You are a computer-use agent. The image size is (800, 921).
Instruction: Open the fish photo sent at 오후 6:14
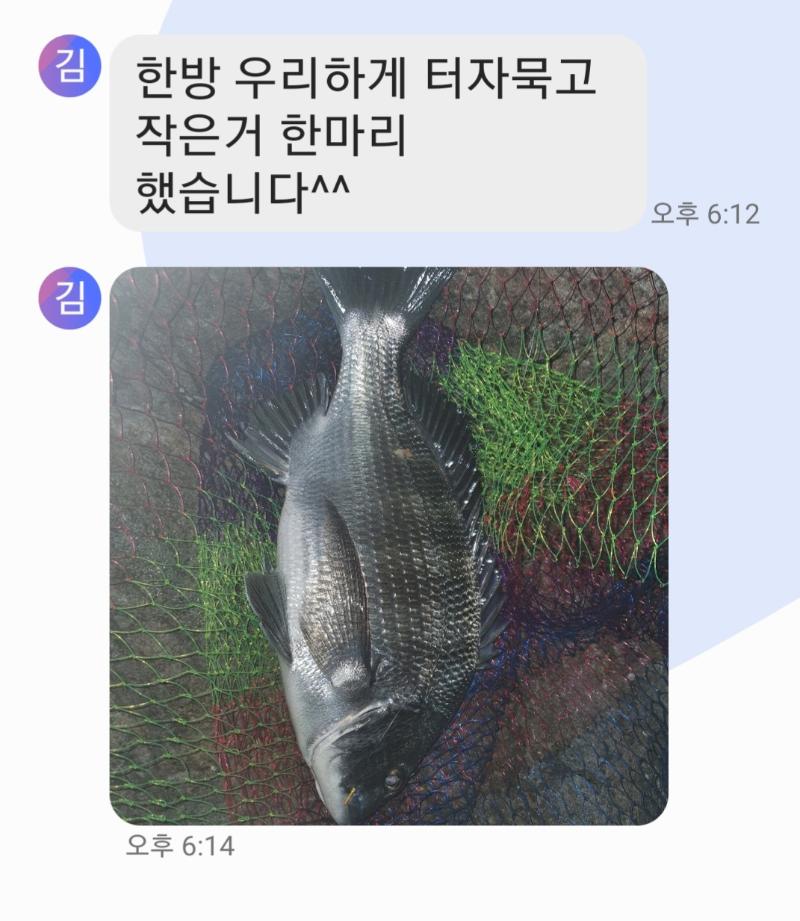(388, 545)
